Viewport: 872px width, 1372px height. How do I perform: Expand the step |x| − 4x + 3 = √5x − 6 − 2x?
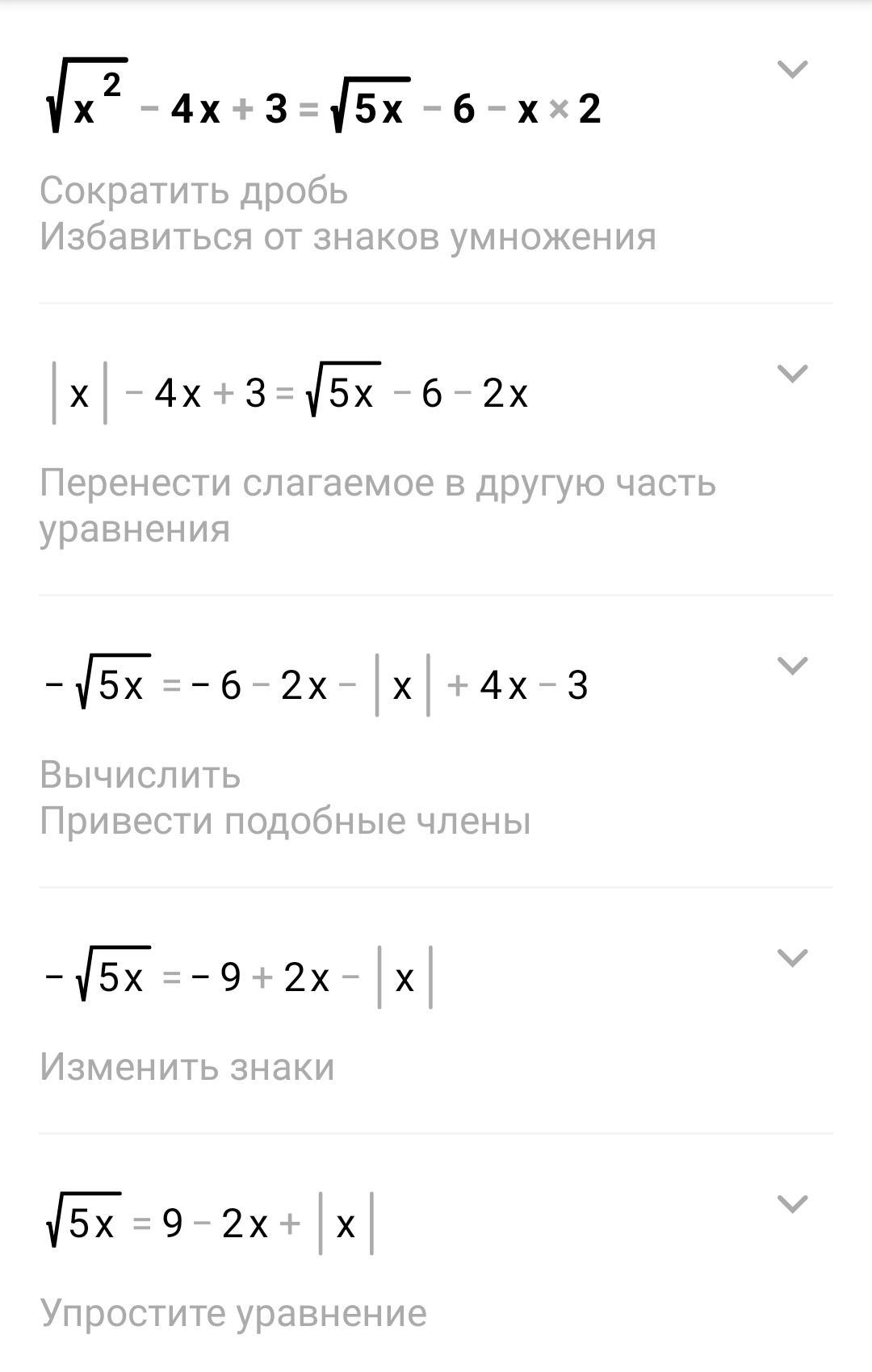click(791, 374)
